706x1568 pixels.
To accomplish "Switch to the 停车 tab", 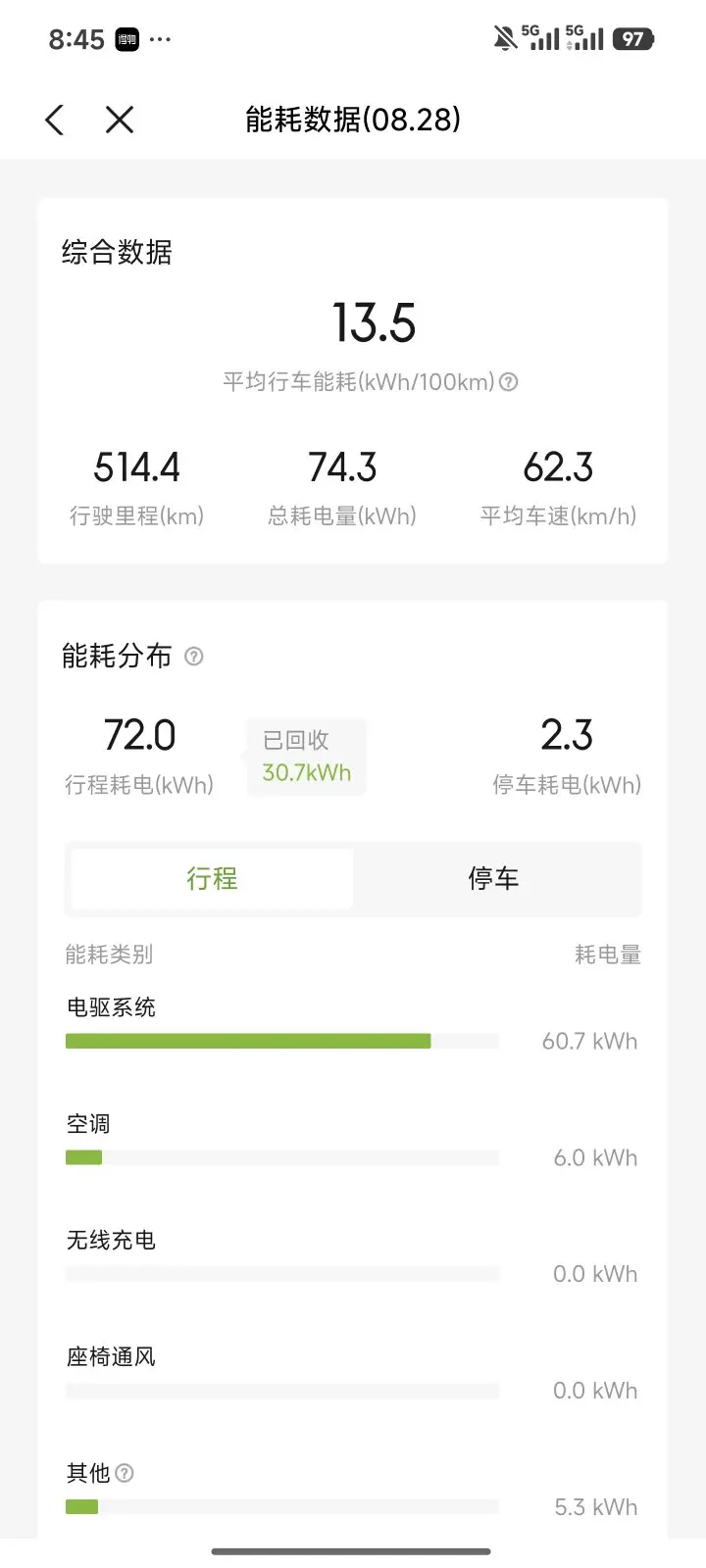I will pos(493,879).
